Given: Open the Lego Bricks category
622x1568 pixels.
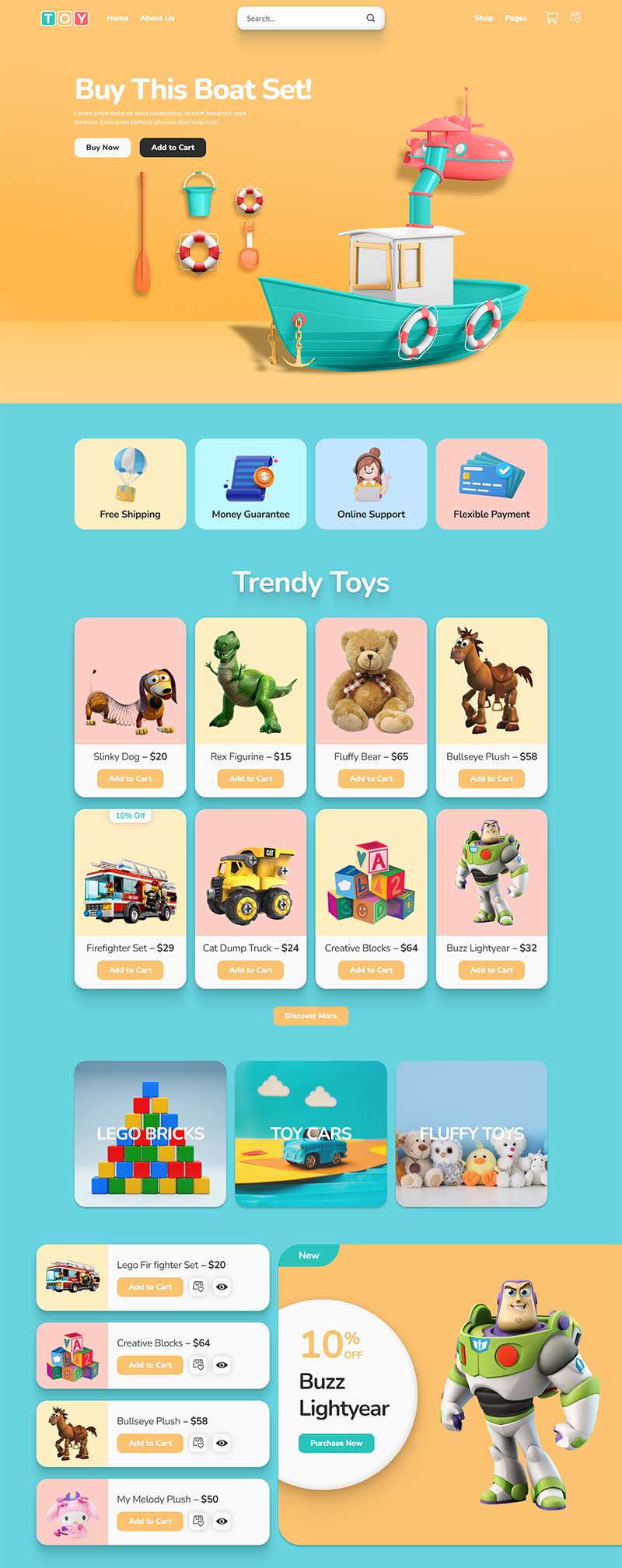Looking at the screenshot, I should point(150,1133).
